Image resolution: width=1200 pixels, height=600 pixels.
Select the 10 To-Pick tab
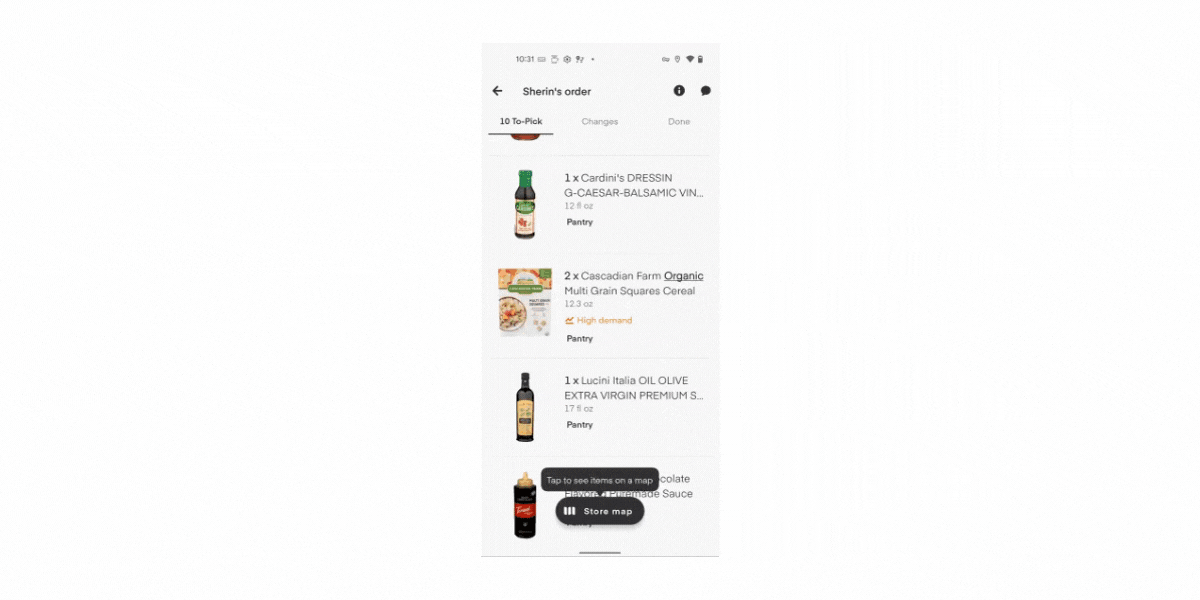(521, 122)
